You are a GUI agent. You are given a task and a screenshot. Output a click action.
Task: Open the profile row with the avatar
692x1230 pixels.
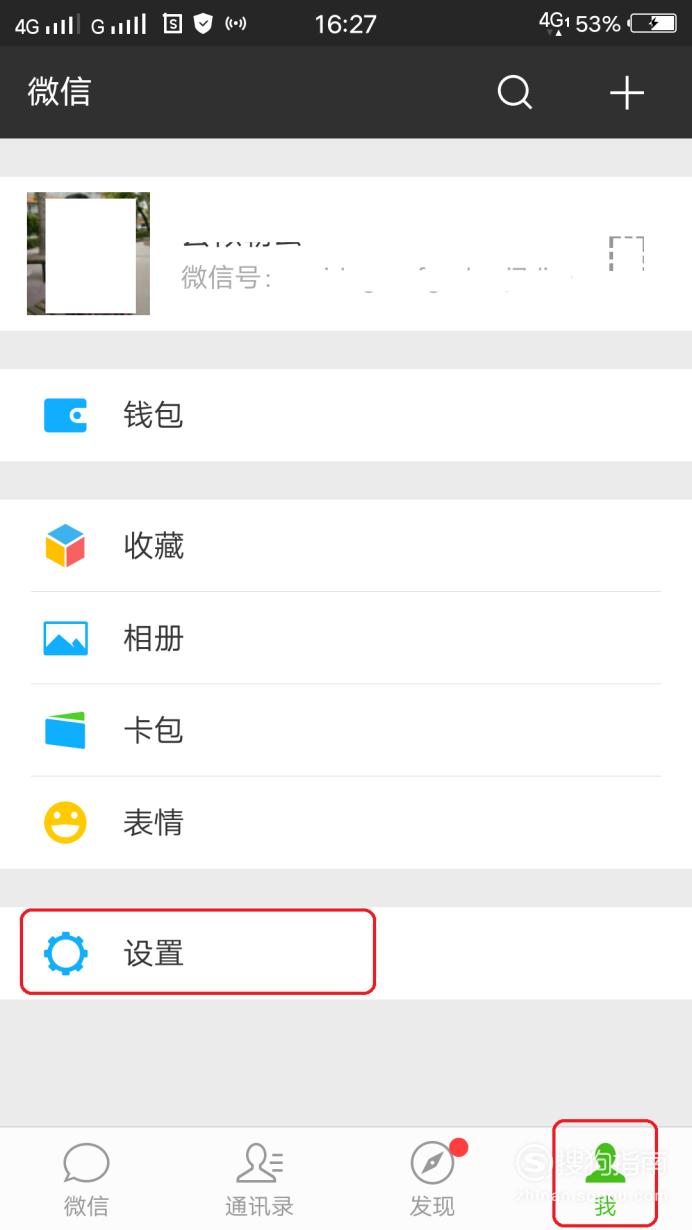[x=346, y=254]
